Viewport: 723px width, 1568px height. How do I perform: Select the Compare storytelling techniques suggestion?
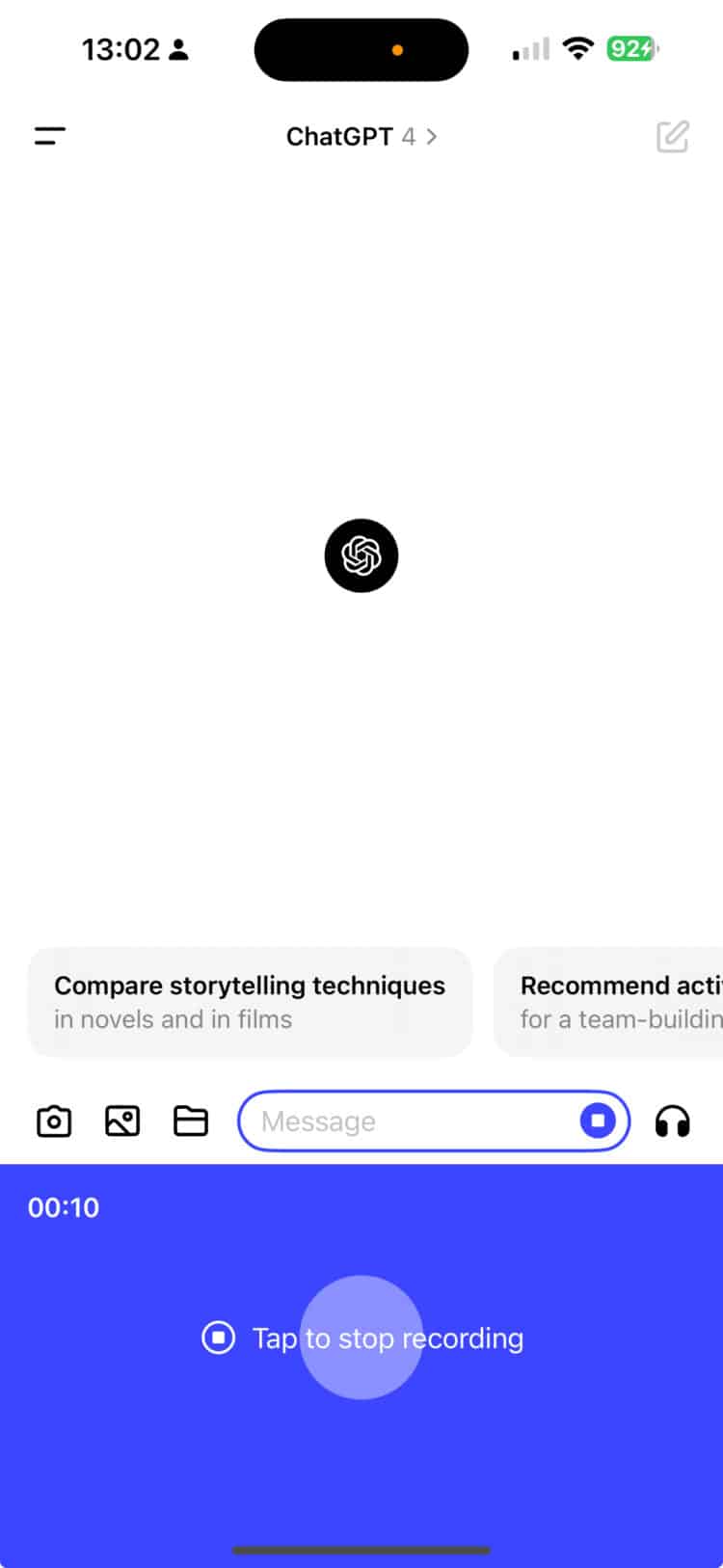pyautogui.click(x=250, y=1002)
